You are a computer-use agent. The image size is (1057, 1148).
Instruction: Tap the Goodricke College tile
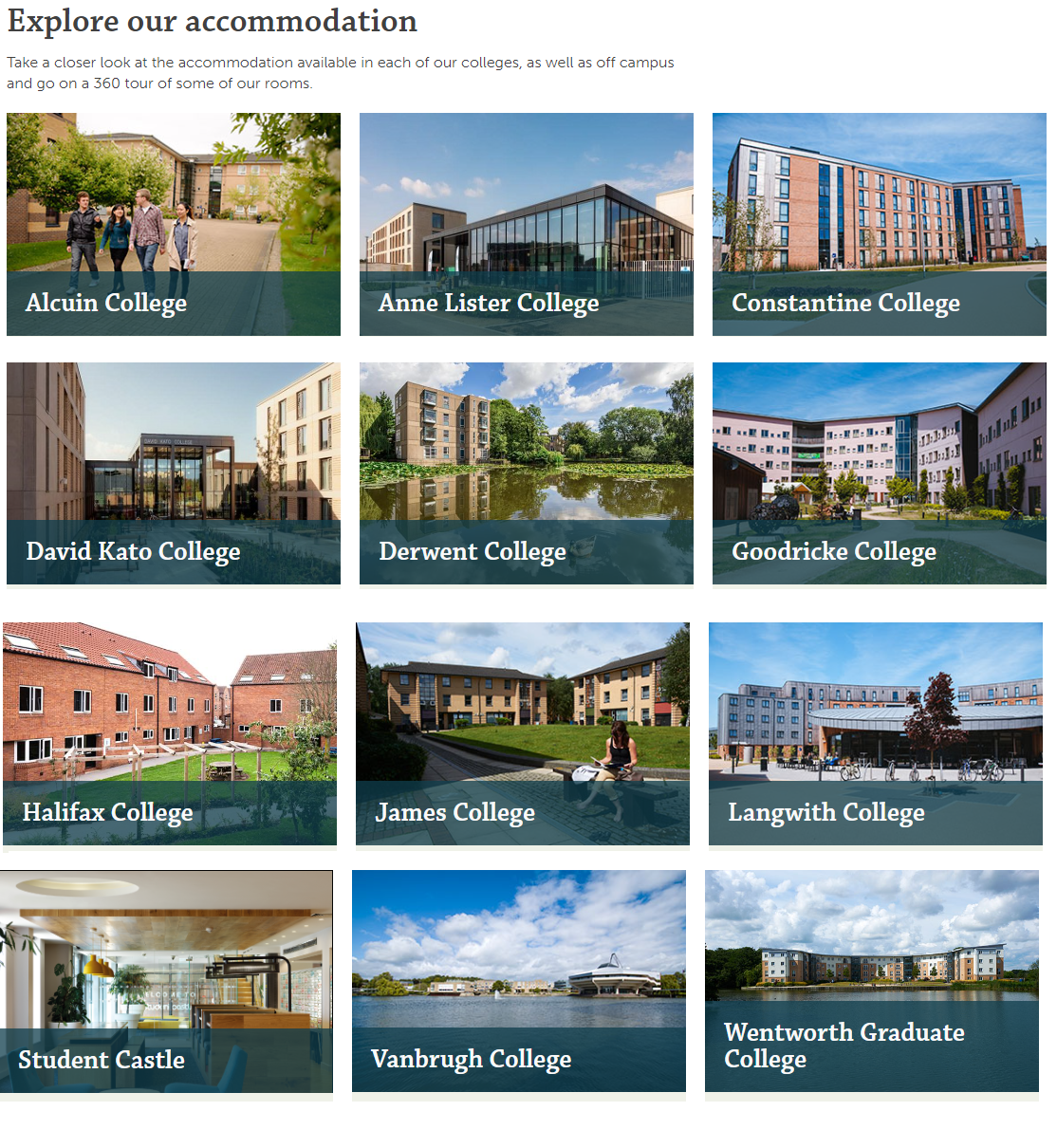pos(879,473)
